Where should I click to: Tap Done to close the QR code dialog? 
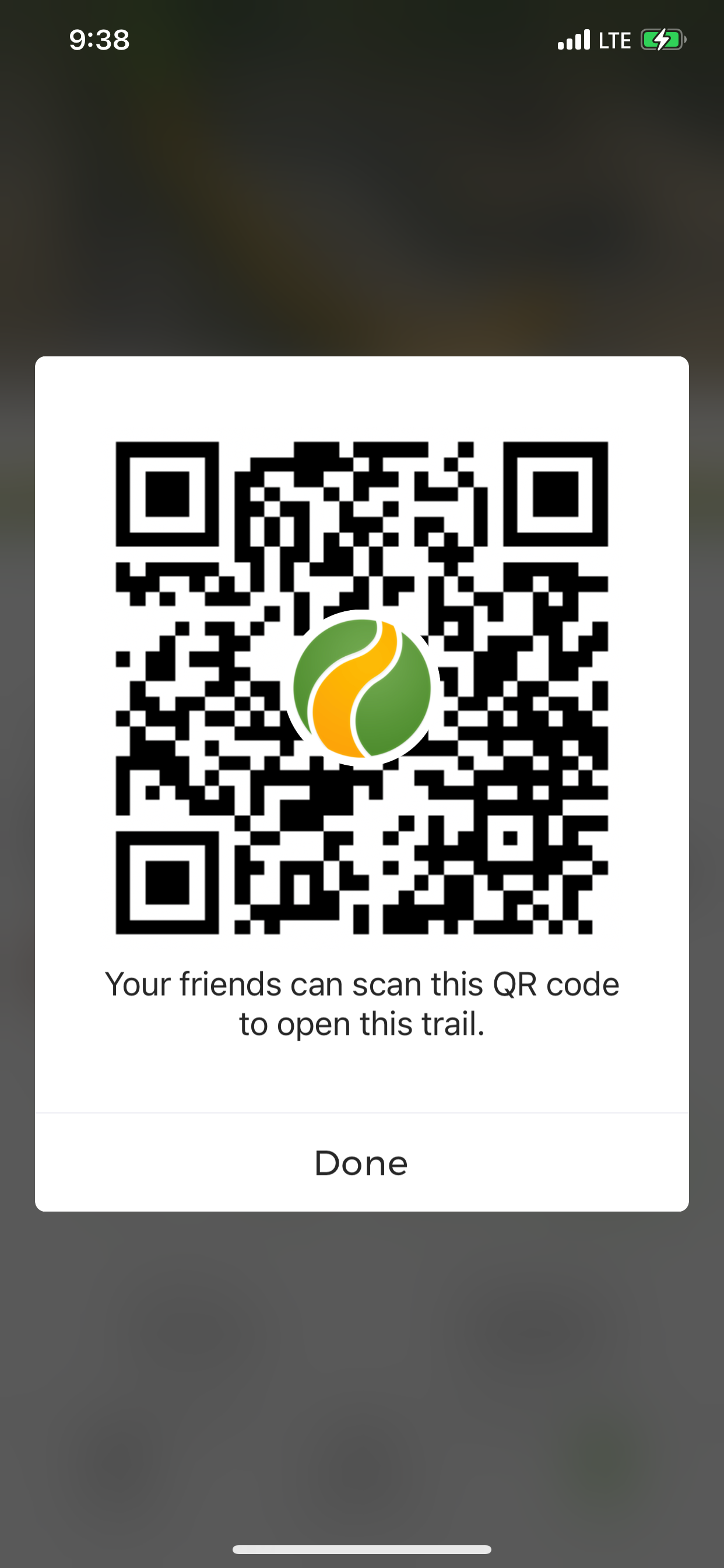tap(361, 1163)
